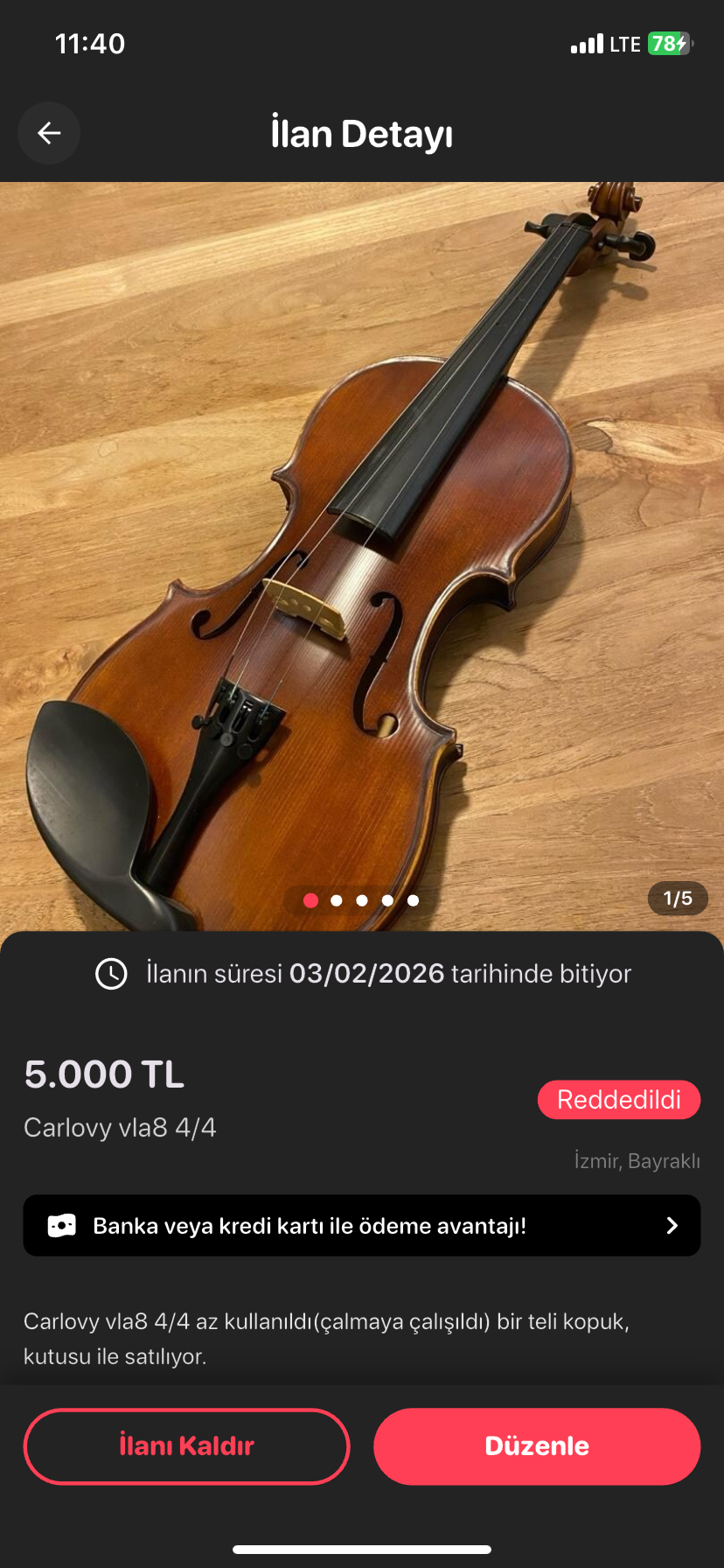Tap the cellular signal bars icon
This screenshot has height=1568, width=724.
588,43
